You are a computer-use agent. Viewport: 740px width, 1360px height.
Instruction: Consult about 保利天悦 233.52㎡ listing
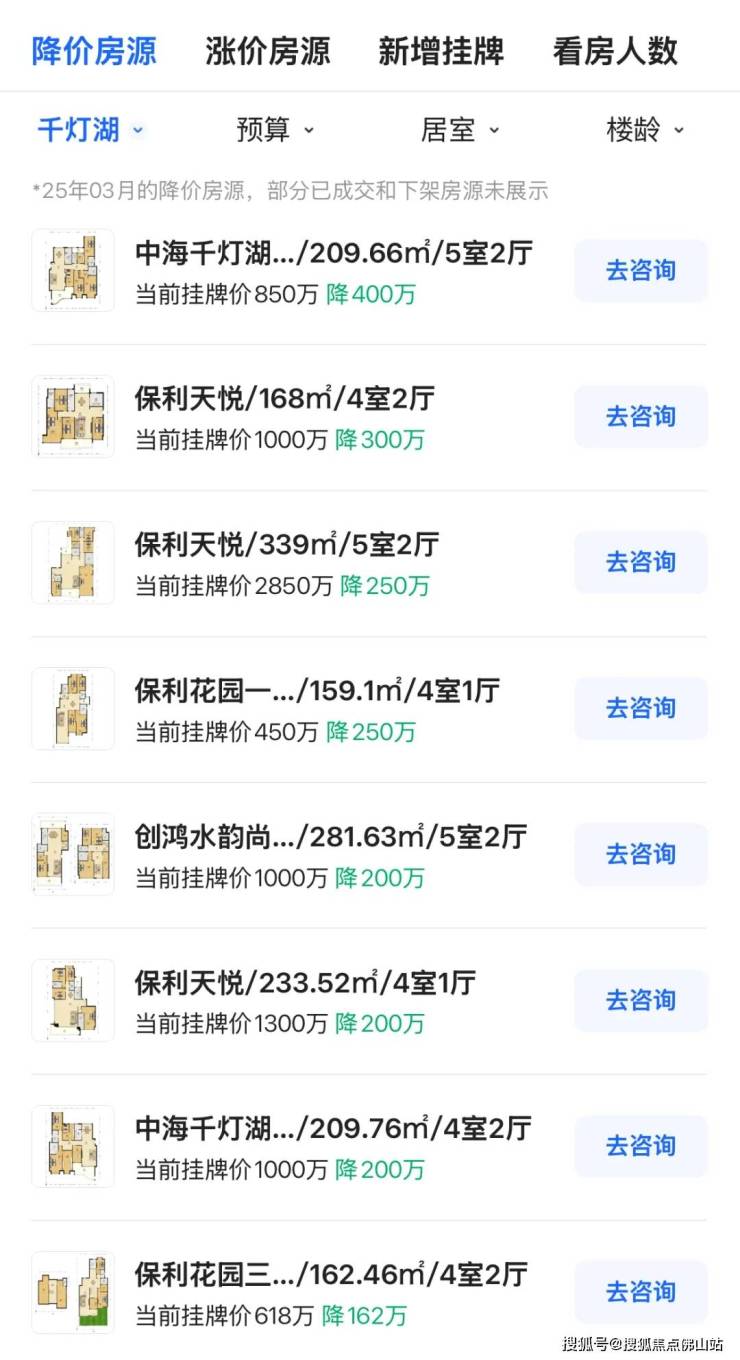641,1001
